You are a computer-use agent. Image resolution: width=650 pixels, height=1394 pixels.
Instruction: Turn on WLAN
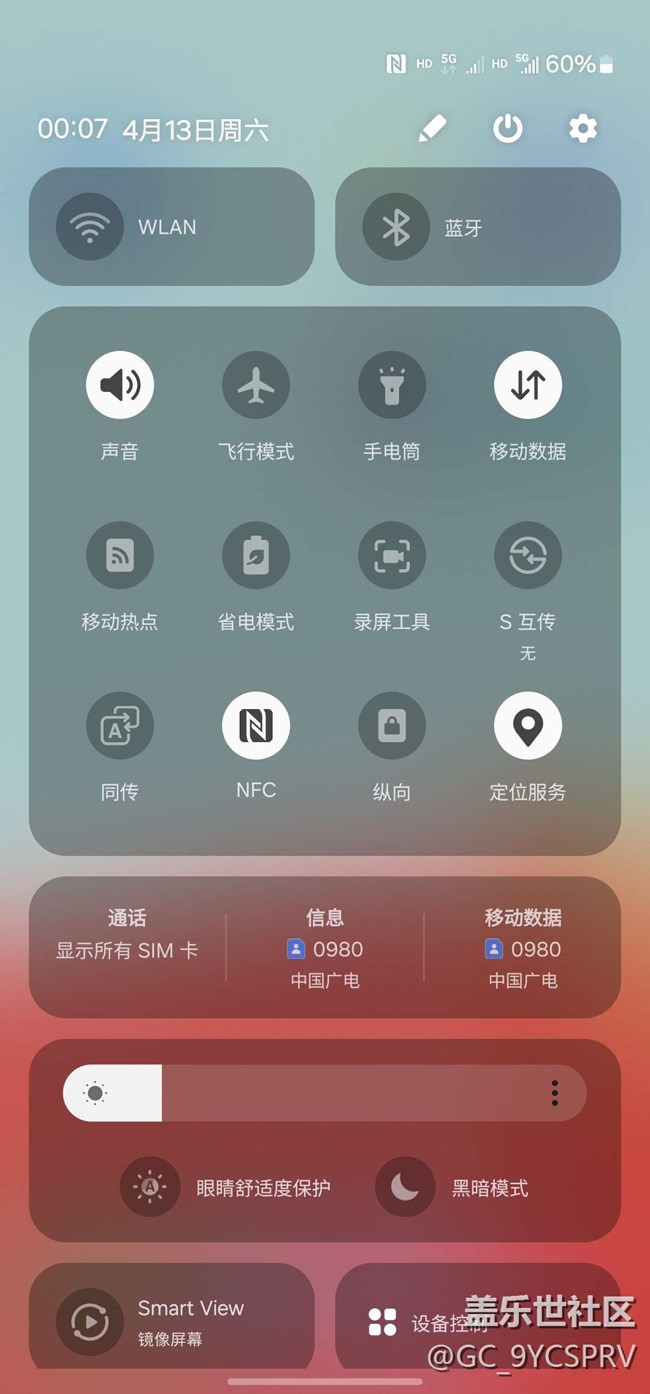pyautogui.click(x=91, y=227)
